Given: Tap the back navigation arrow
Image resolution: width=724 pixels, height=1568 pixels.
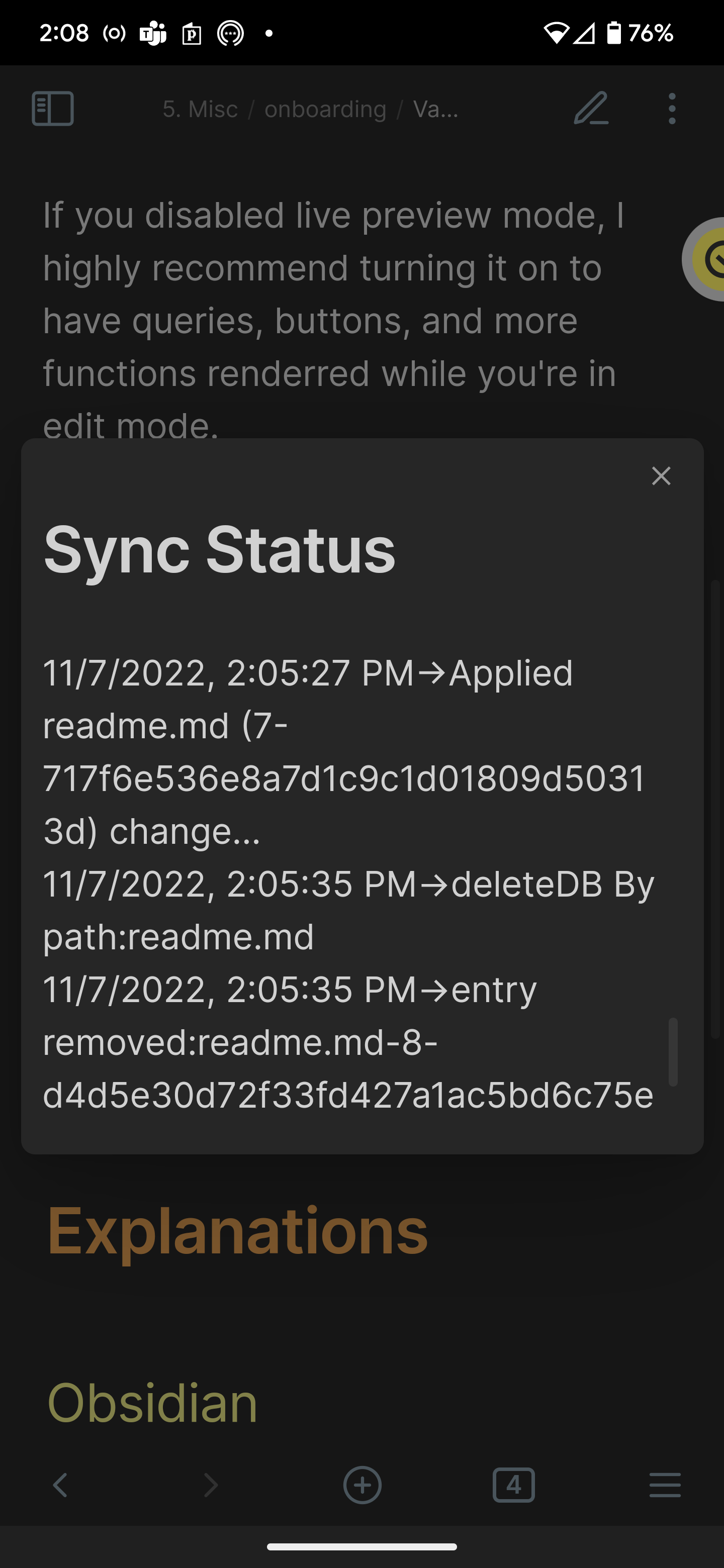Looking at the screenshot, I should click(60, 1485).
